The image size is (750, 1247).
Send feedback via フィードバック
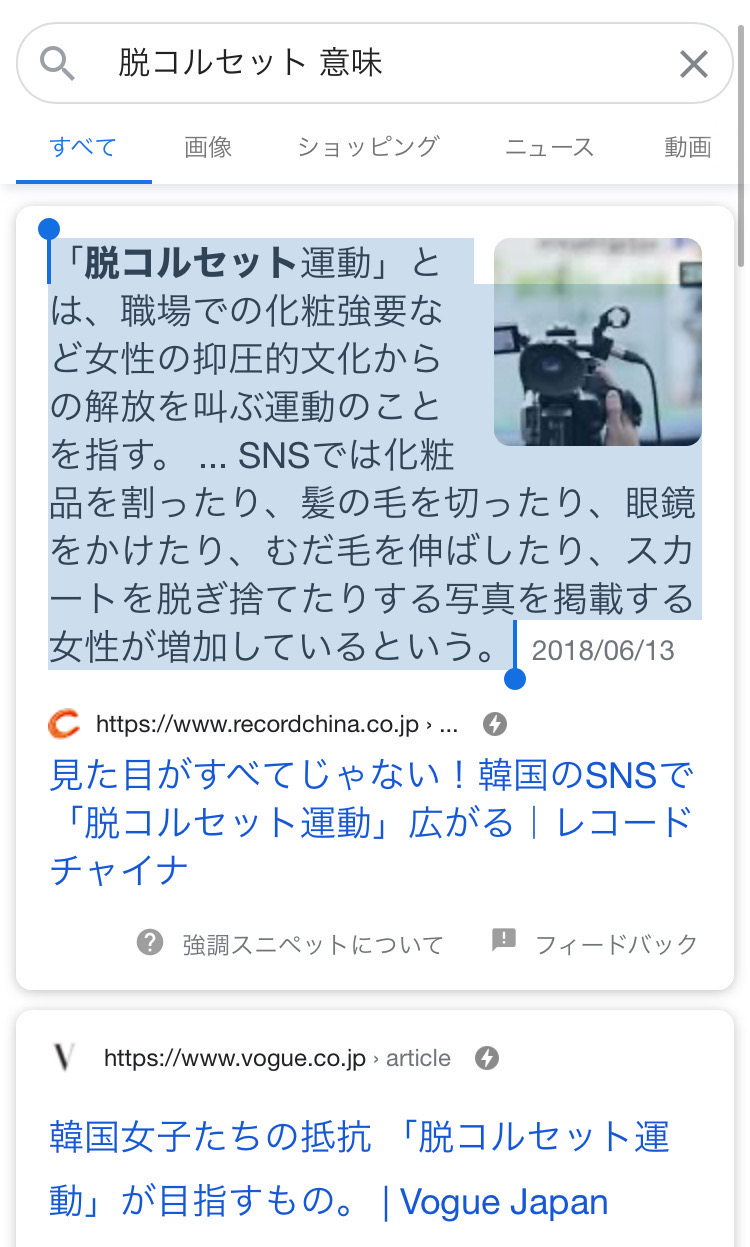click(595, 943)
